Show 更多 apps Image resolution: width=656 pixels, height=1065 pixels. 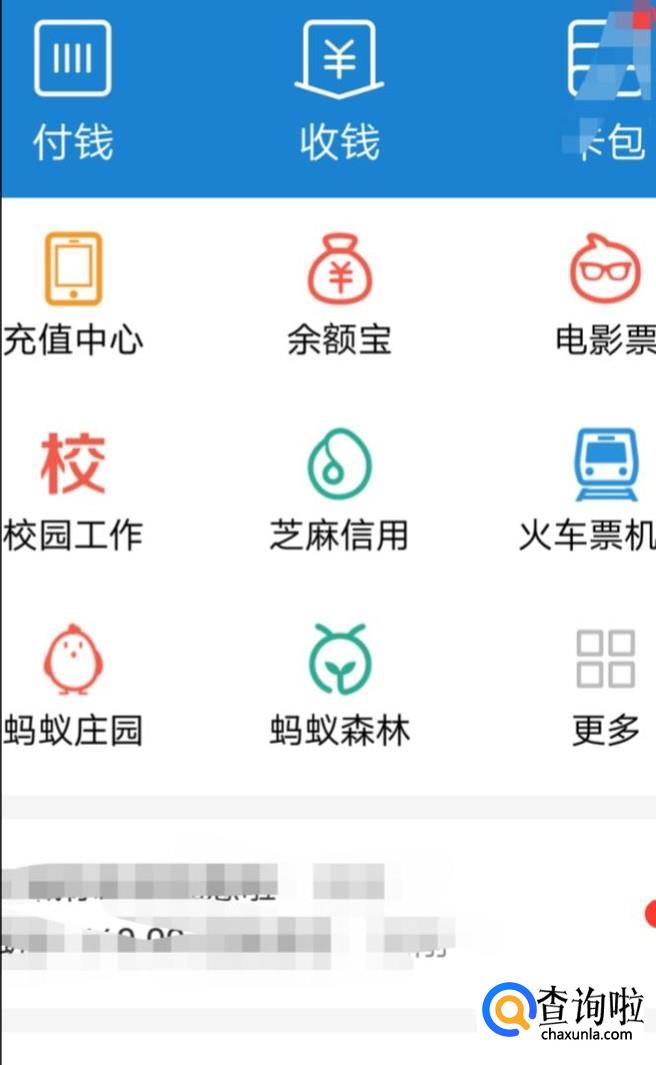tap(606, 687)
